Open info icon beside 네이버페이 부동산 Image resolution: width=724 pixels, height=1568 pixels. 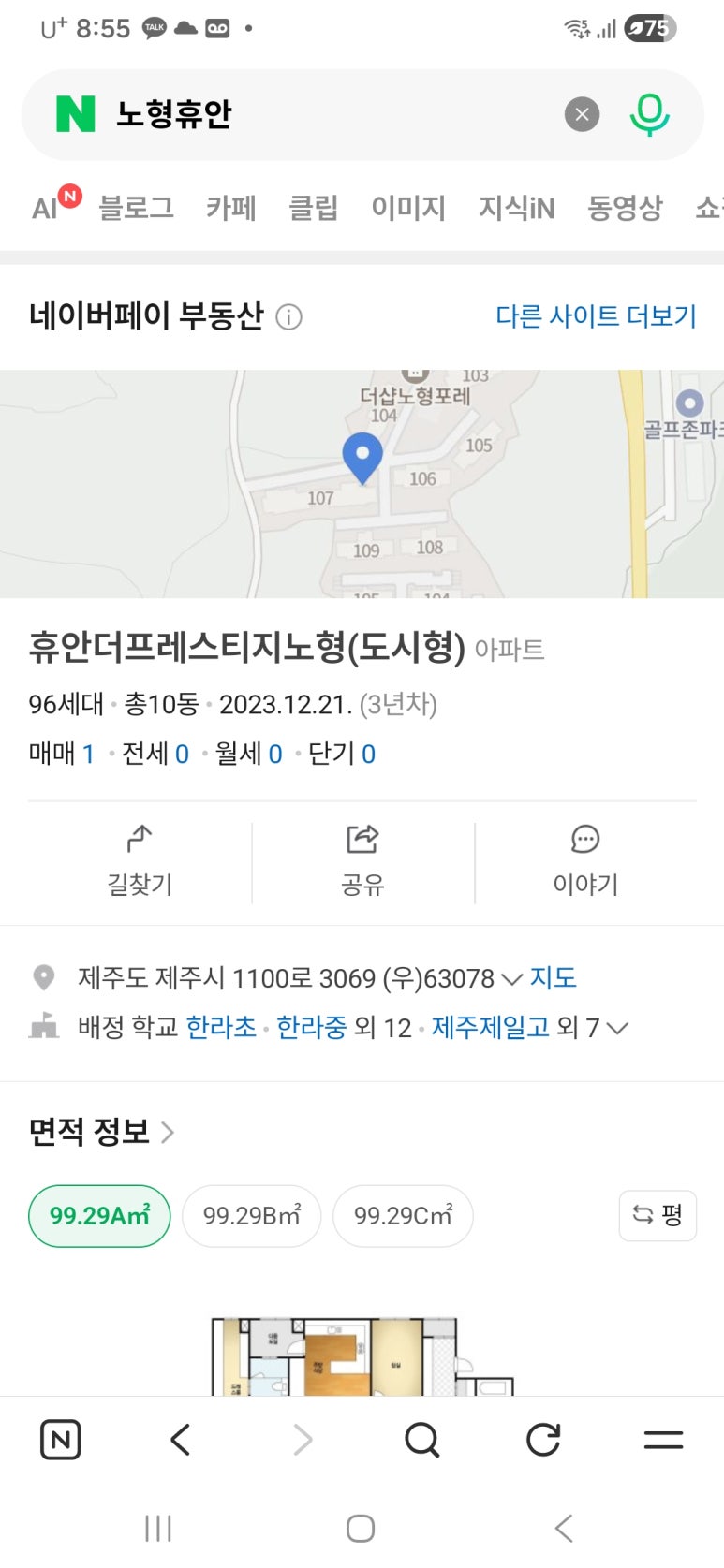coord(288,317)
